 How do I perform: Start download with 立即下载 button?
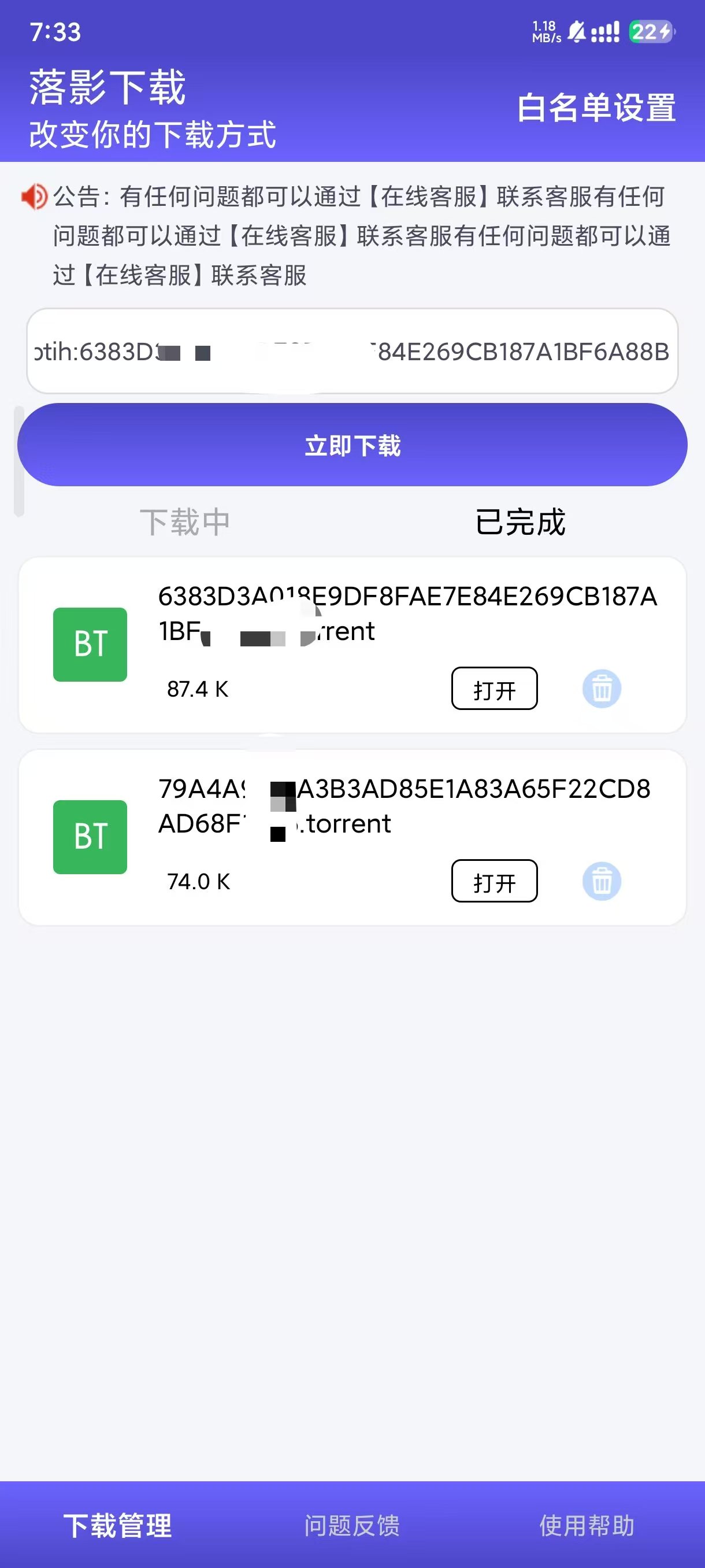(x=352, y=445)
